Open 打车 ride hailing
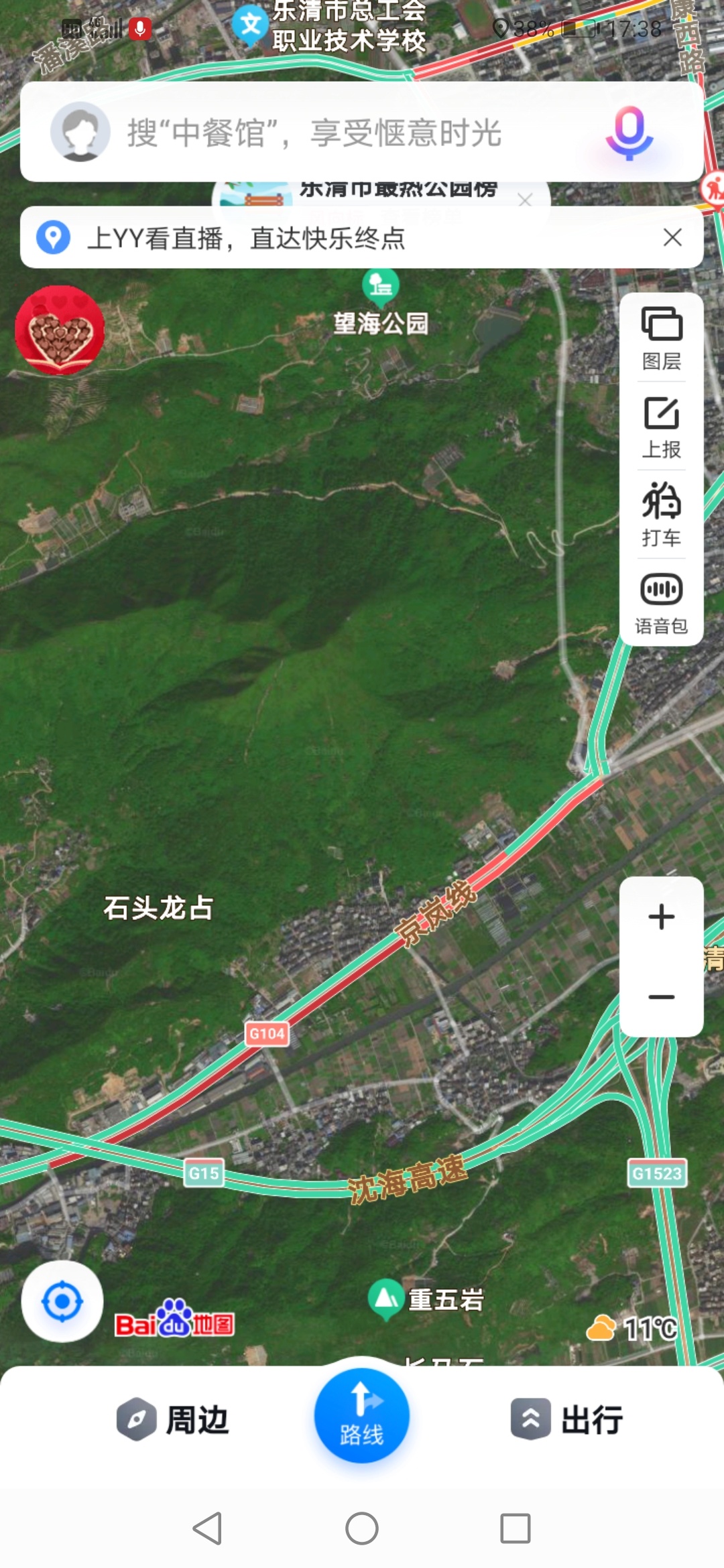 tap(661, 515)
